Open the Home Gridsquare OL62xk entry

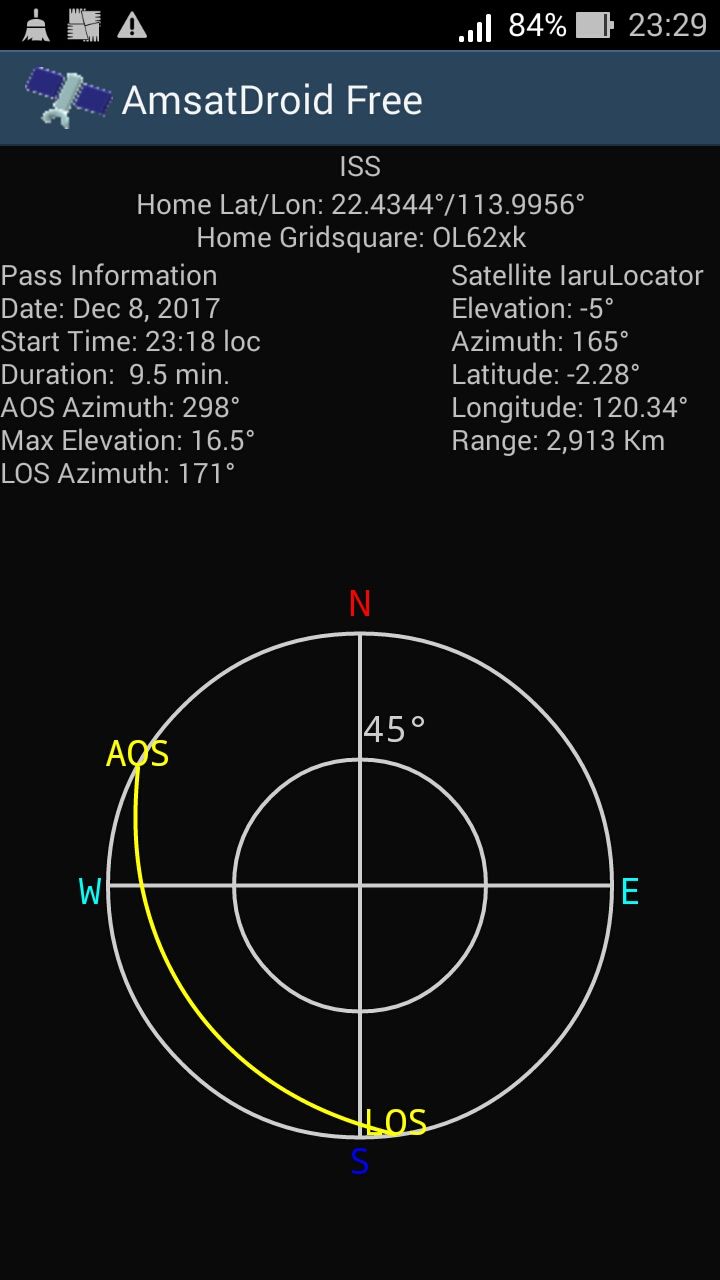click(360, 238)
